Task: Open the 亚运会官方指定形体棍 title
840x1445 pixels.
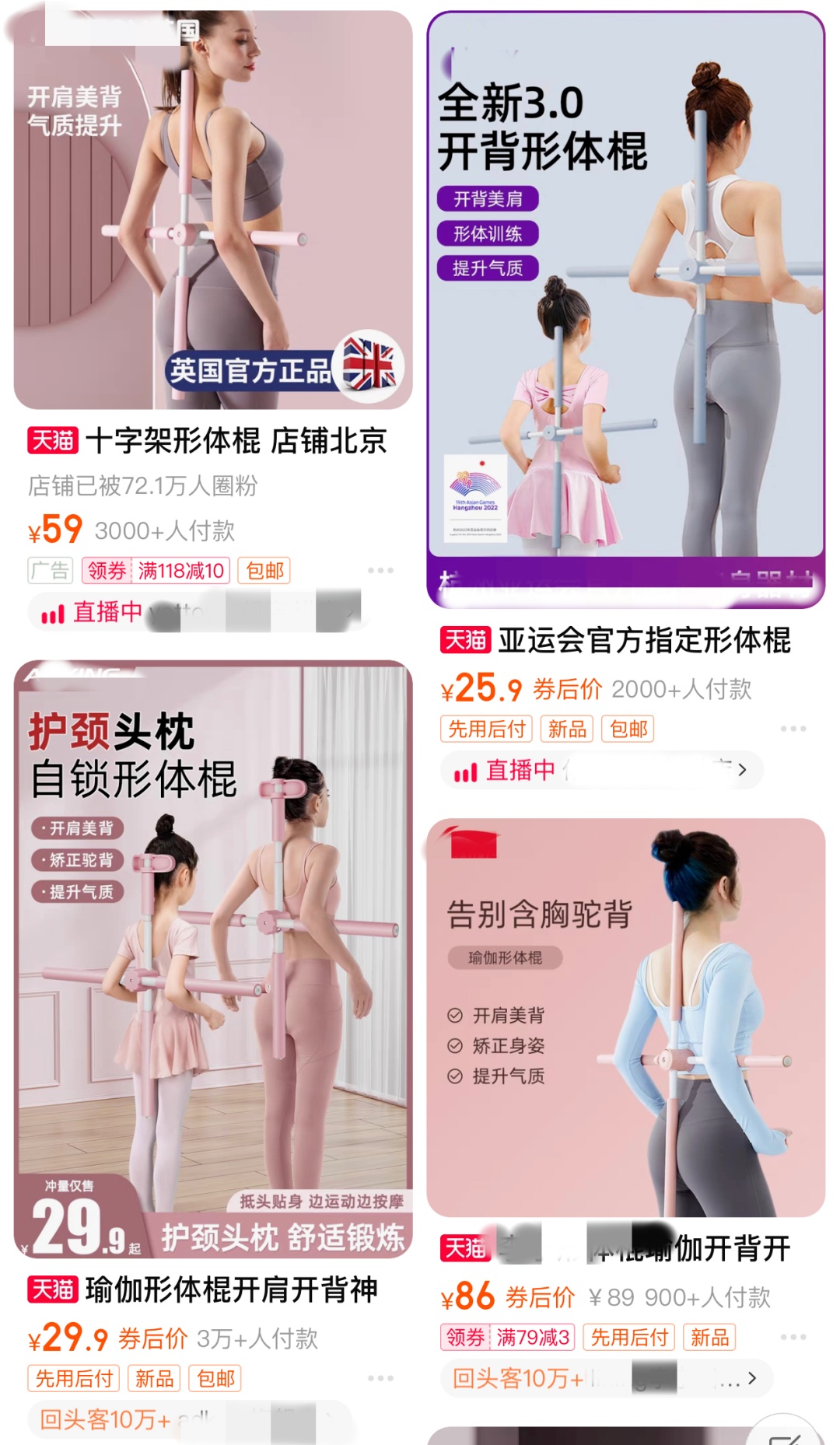Action: pos(645,640)
